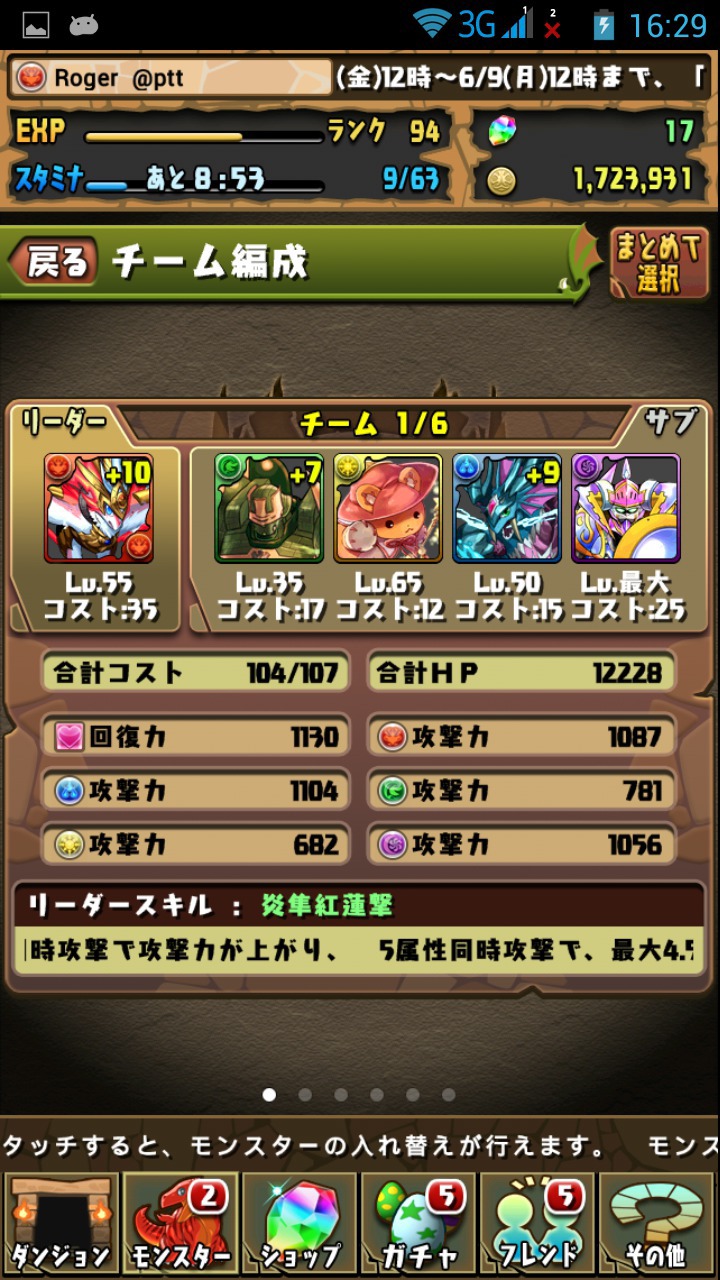Select the green sub monster Lv.35
The height and width of the screenshot is (1280, 720).
[x=269, y=508]
